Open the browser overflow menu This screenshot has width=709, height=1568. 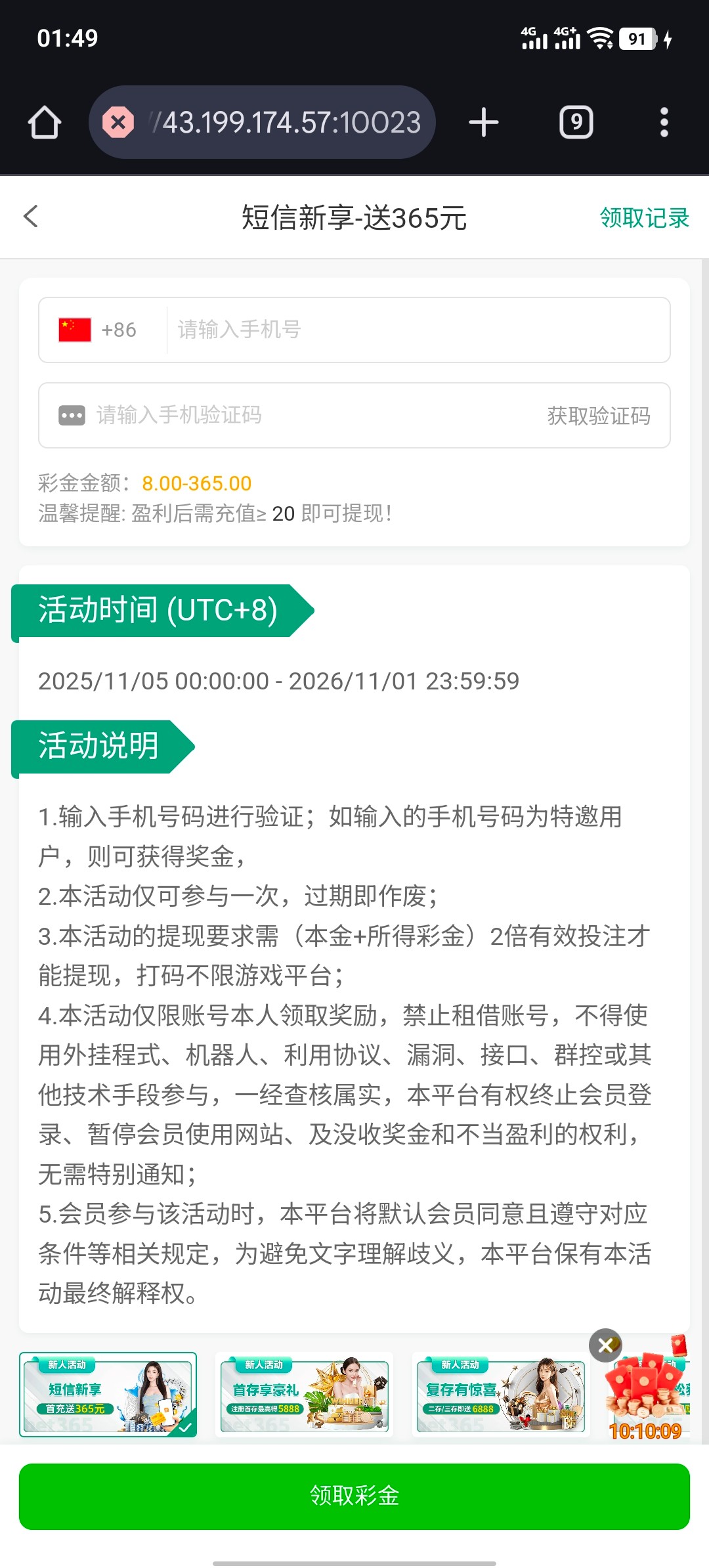click(x=664, y=123)
